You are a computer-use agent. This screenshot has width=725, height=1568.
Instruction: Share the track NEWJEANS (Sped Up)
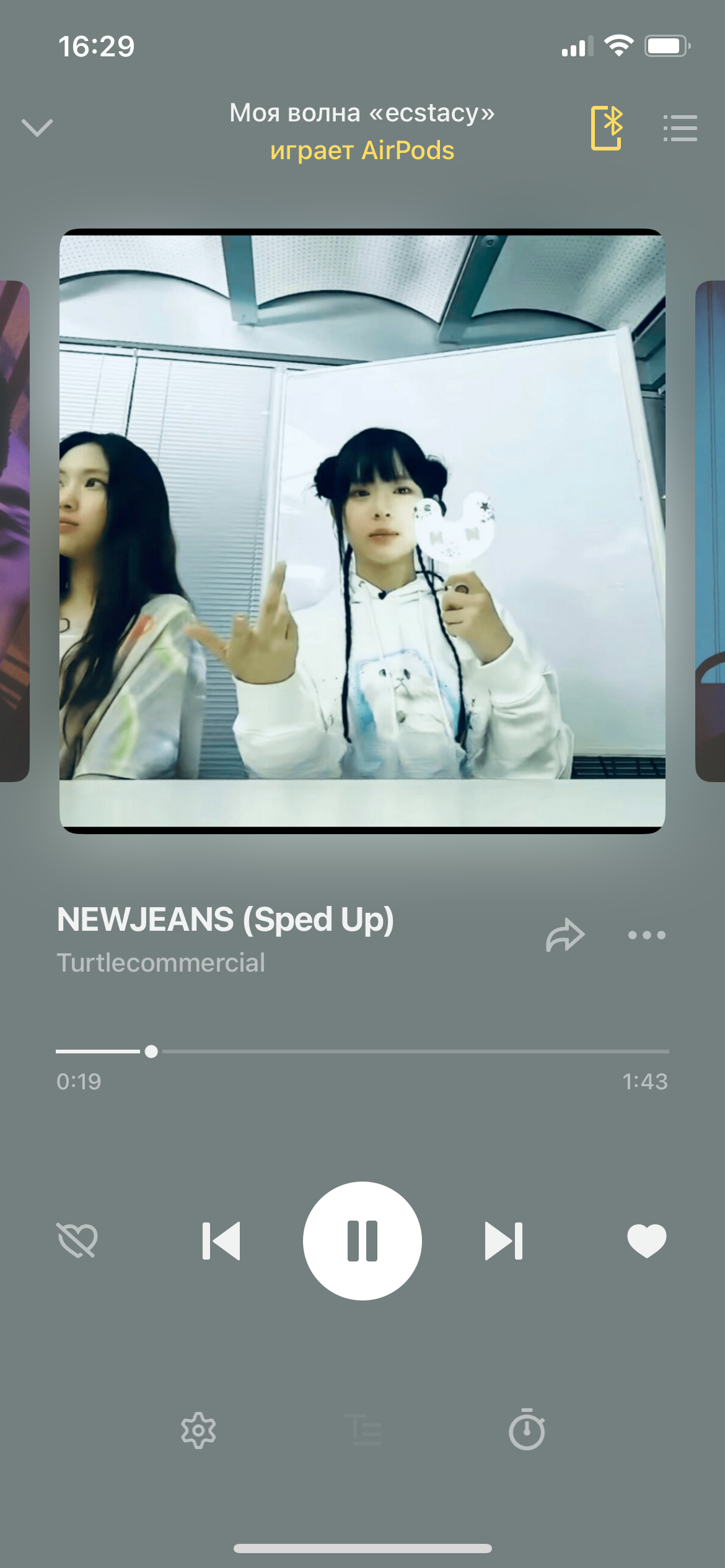(565, 935)
